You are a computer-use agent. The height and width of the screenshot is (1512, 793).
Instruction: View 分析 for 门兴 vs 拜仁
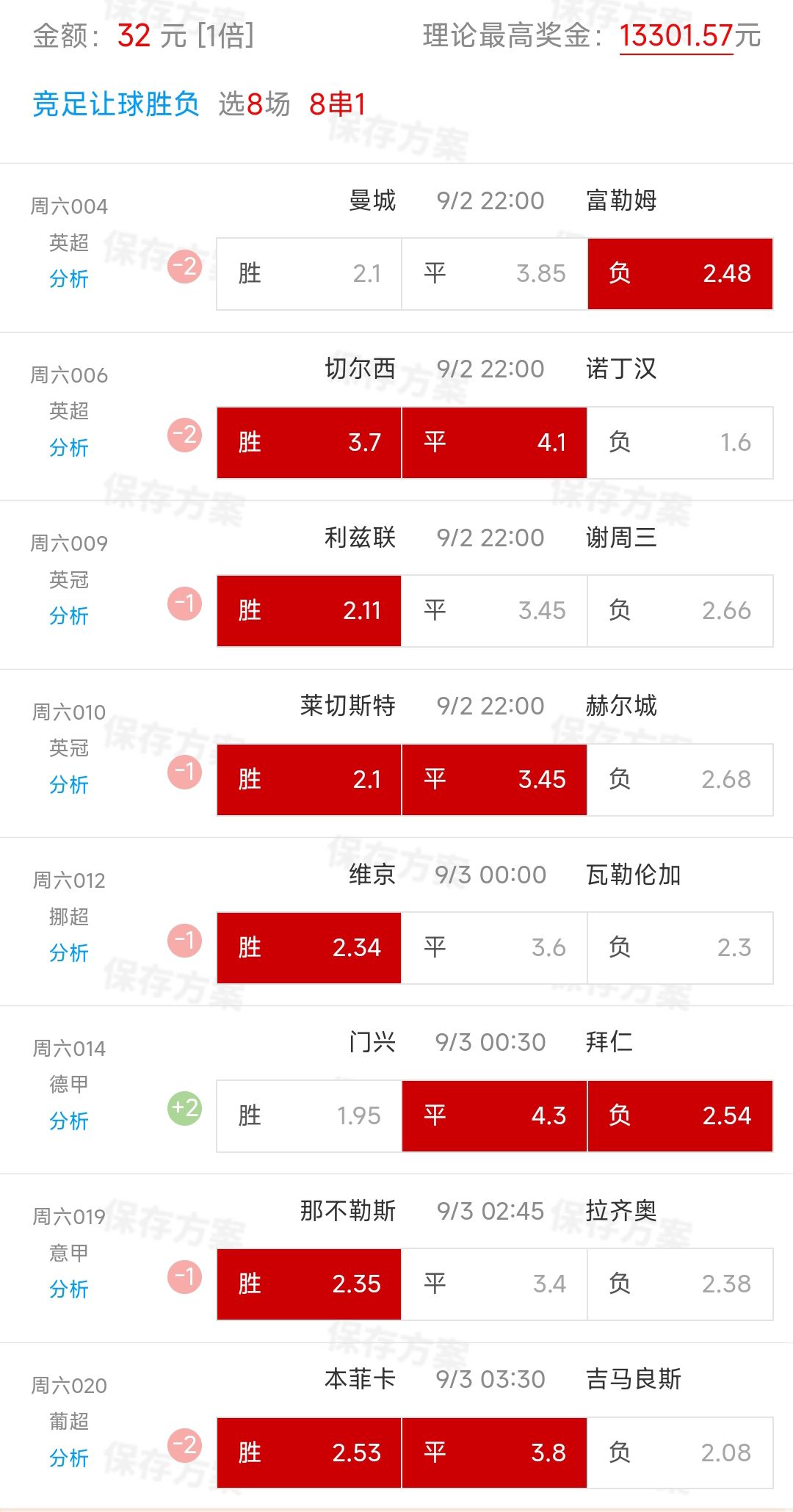pyautogui.click(x=68, y=1121)
